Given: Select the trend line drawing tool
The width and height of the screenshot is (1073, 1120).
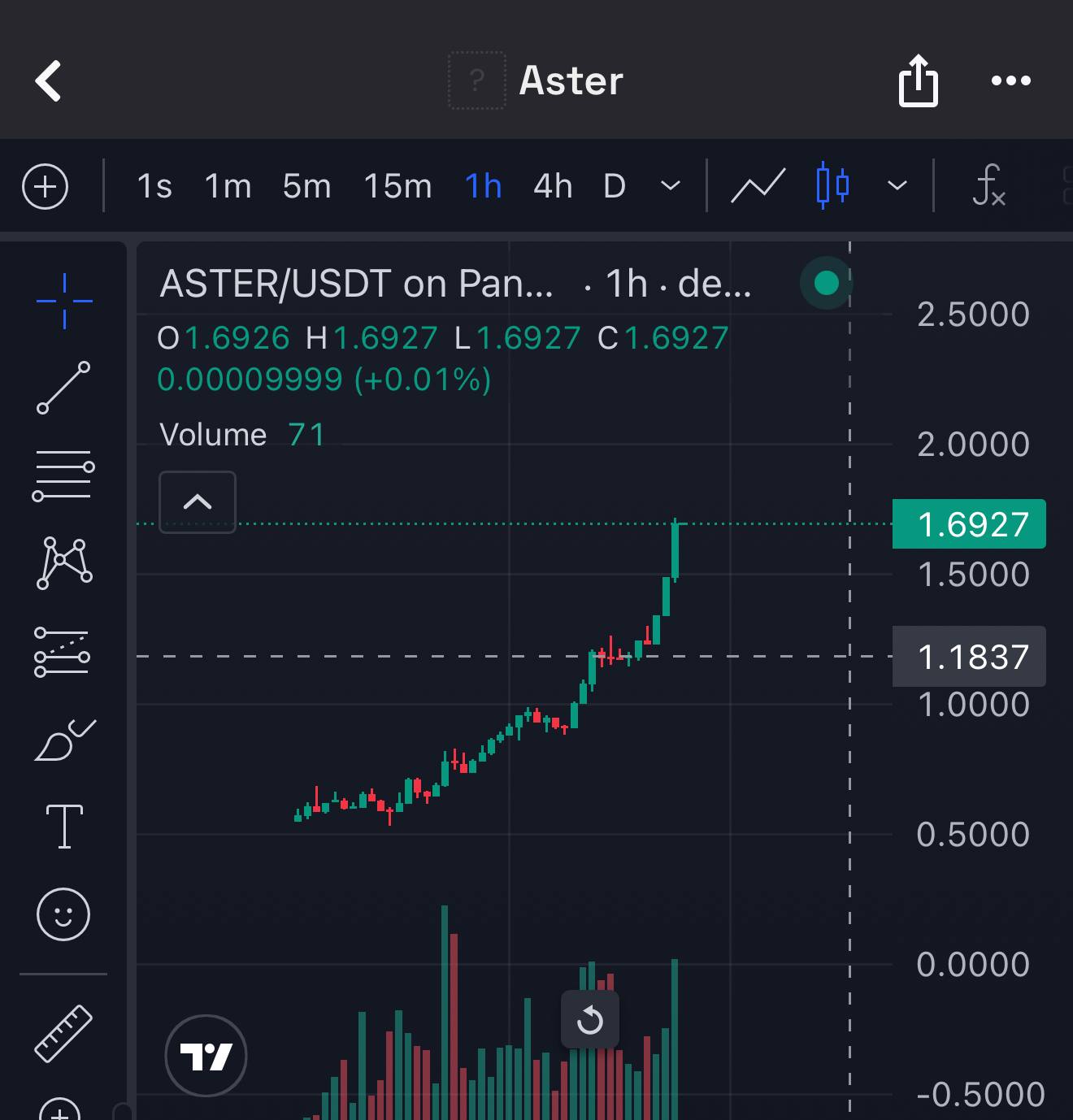Looking at the screenshot, I should pos(63,388).
